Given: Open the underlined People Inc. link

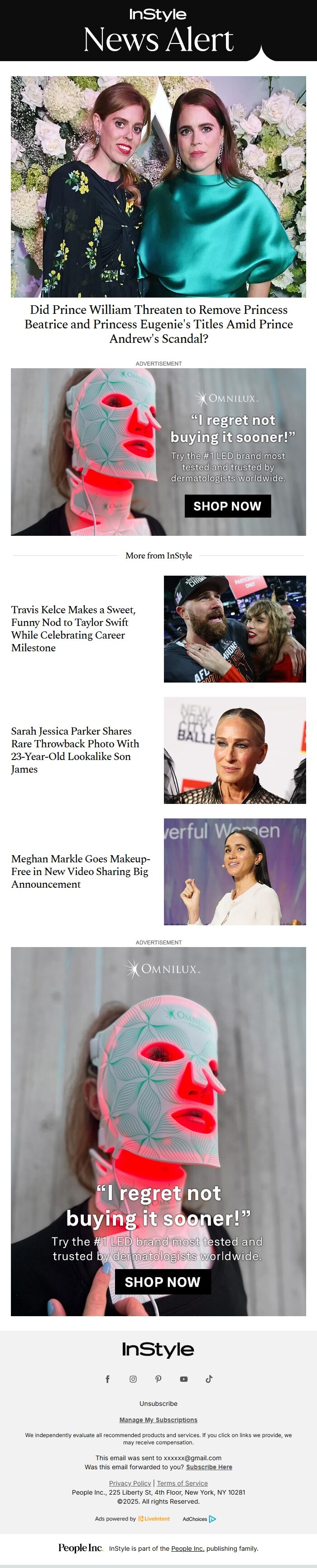Looking at the screenshot, I should pos(187,1548).
